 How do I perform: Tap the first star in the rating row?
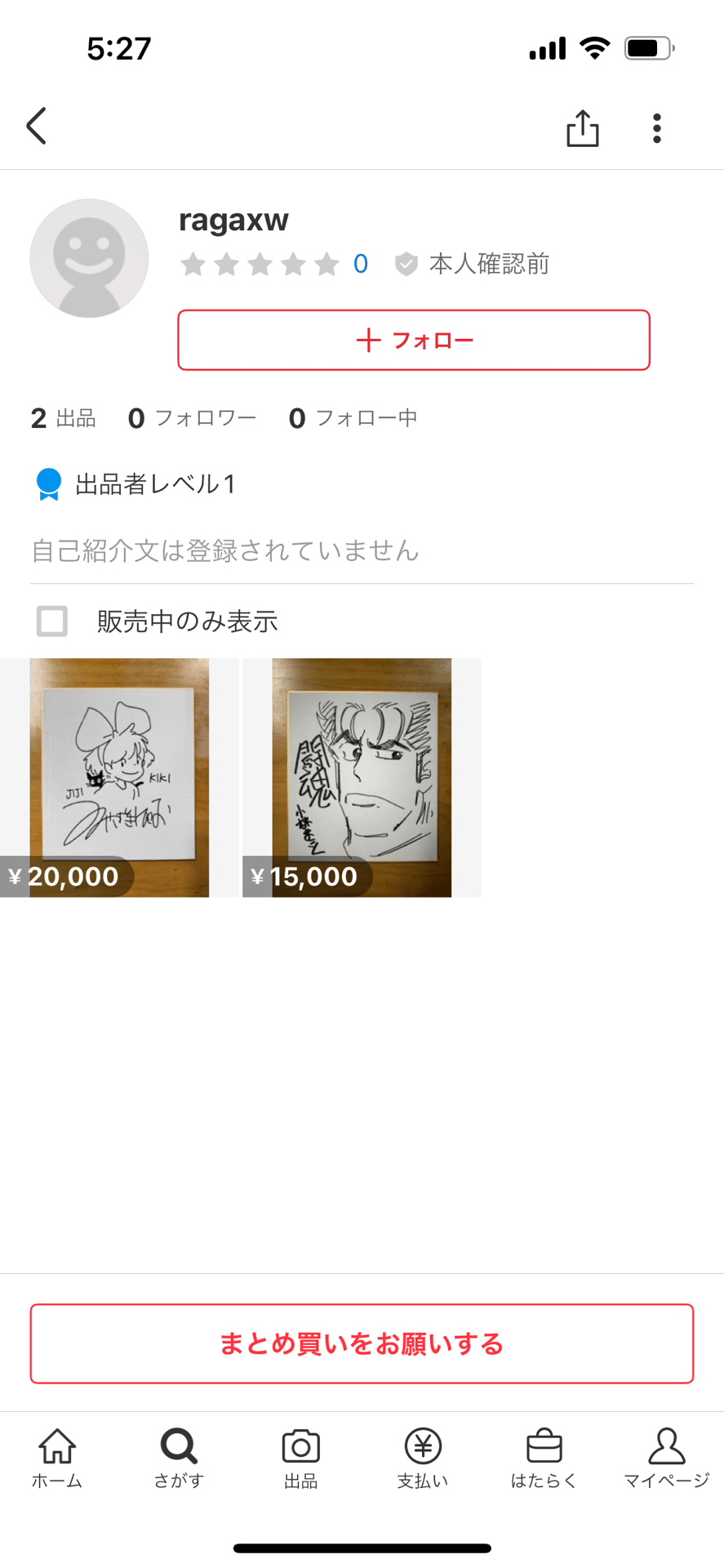(x=195, y=264)
